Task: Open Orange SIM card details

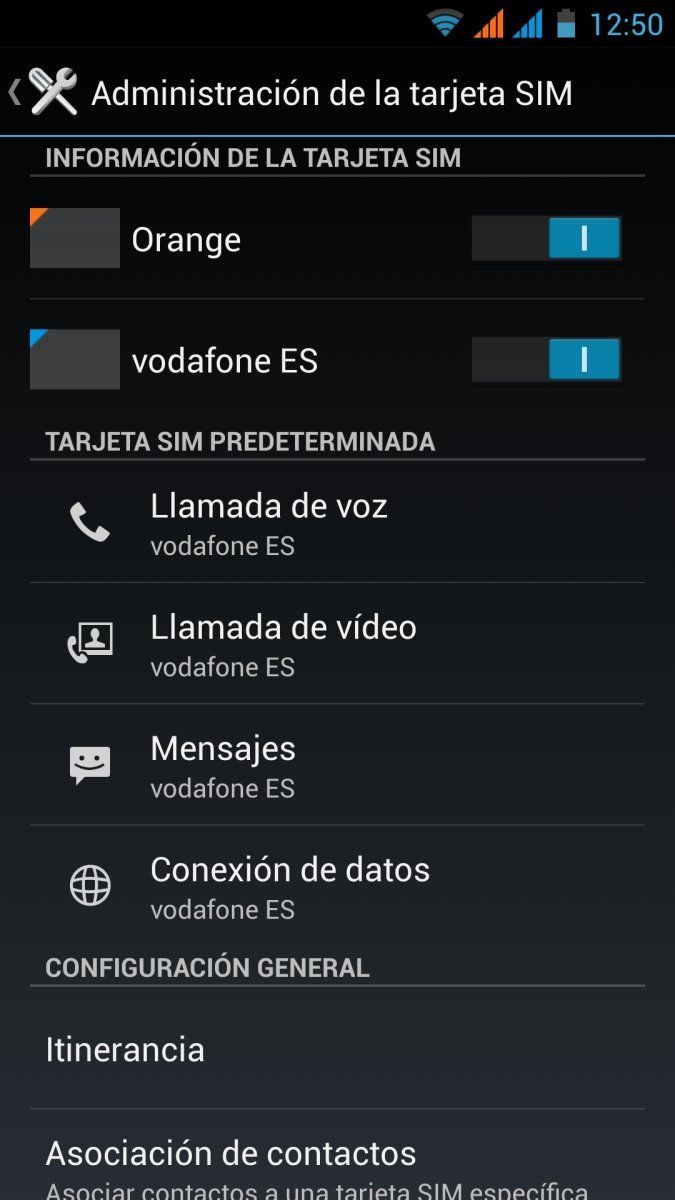Action: click(185, 240)
